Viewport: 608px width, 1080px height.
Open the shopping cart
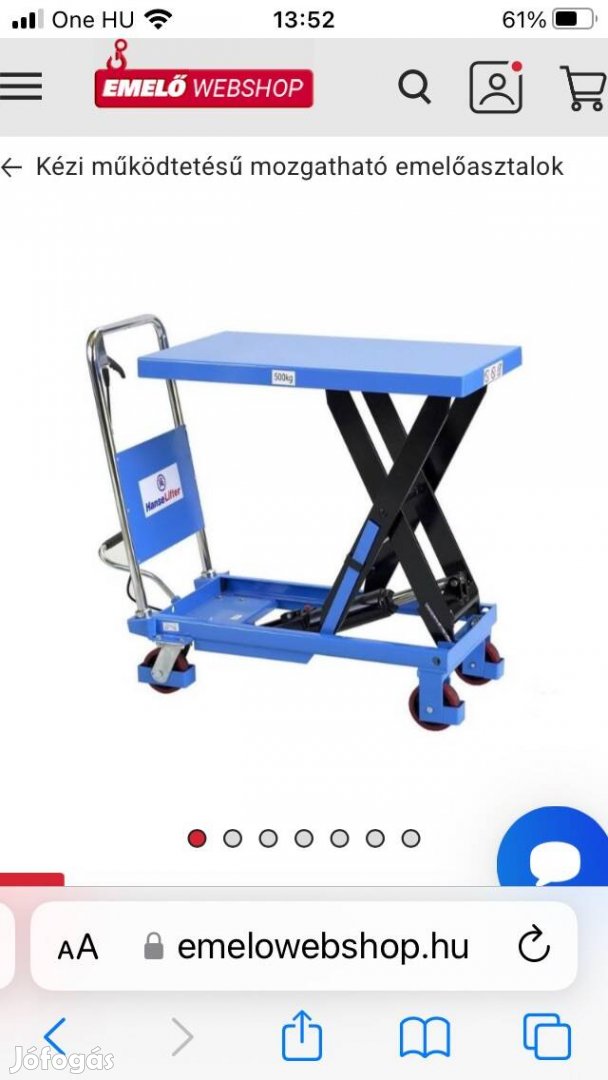pyautogui.click(x=582, y=87)
